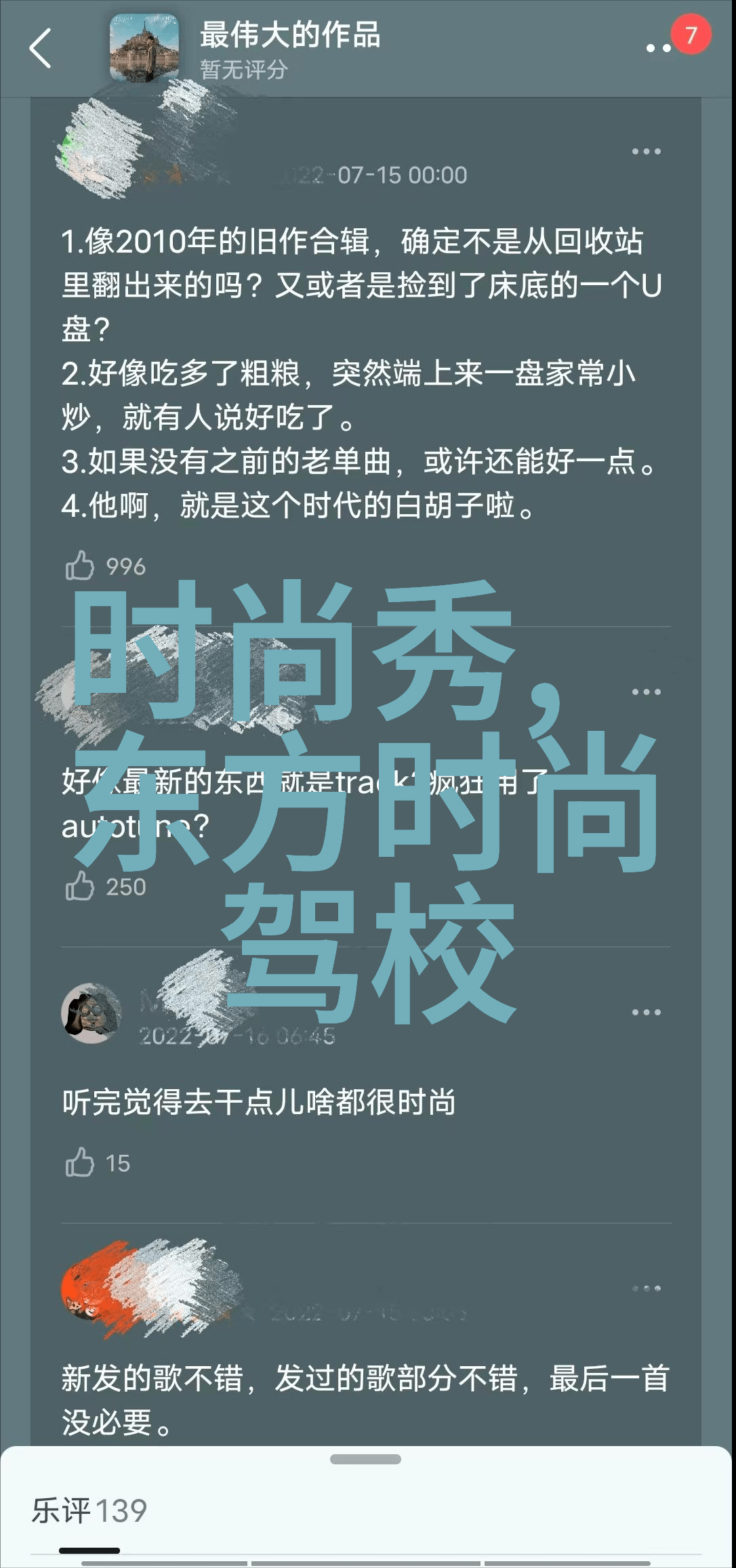Viewport: 736px width, 1568px height.
Task: Go back using the top-left arrow
Action: pyautogui.click(x=41, y=48)
